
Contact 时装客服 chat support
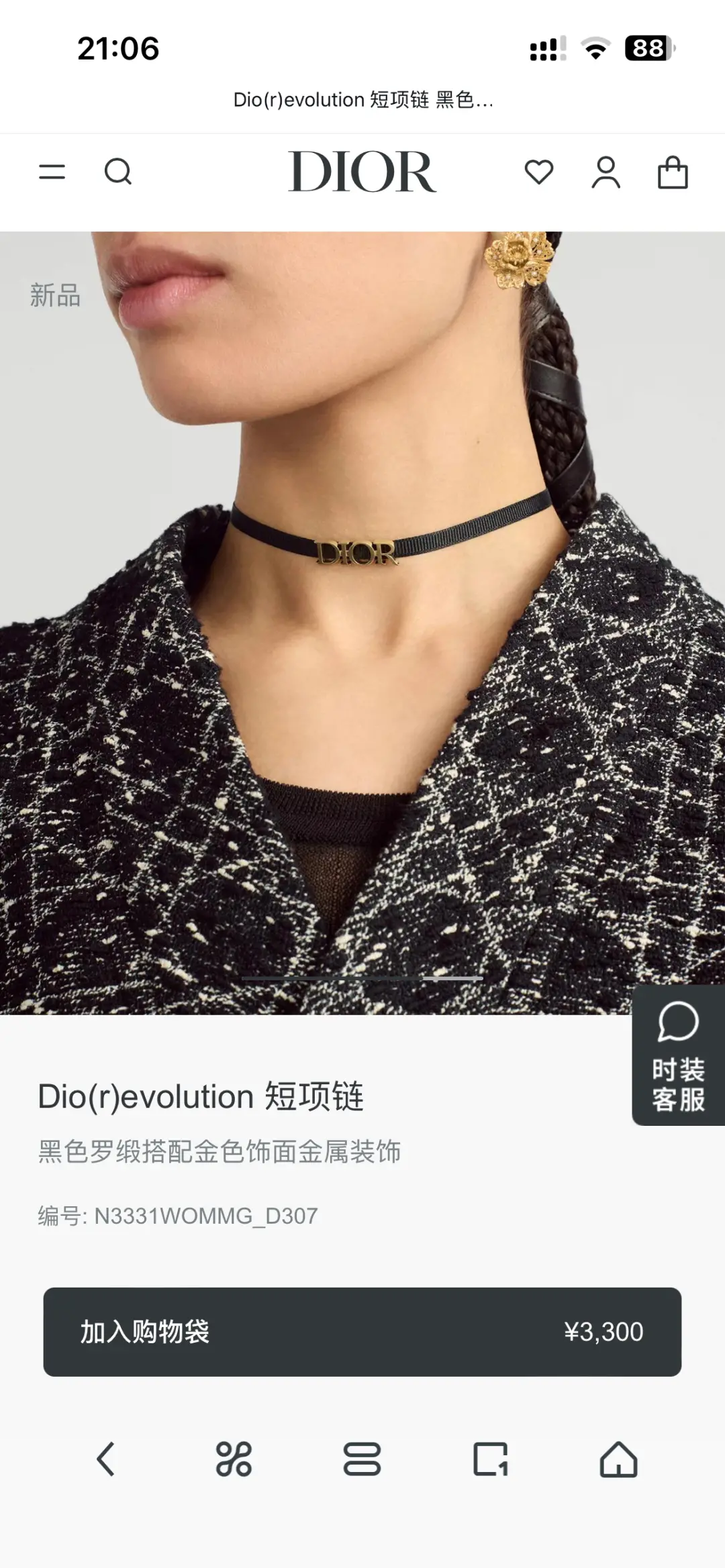[678, 1056]
